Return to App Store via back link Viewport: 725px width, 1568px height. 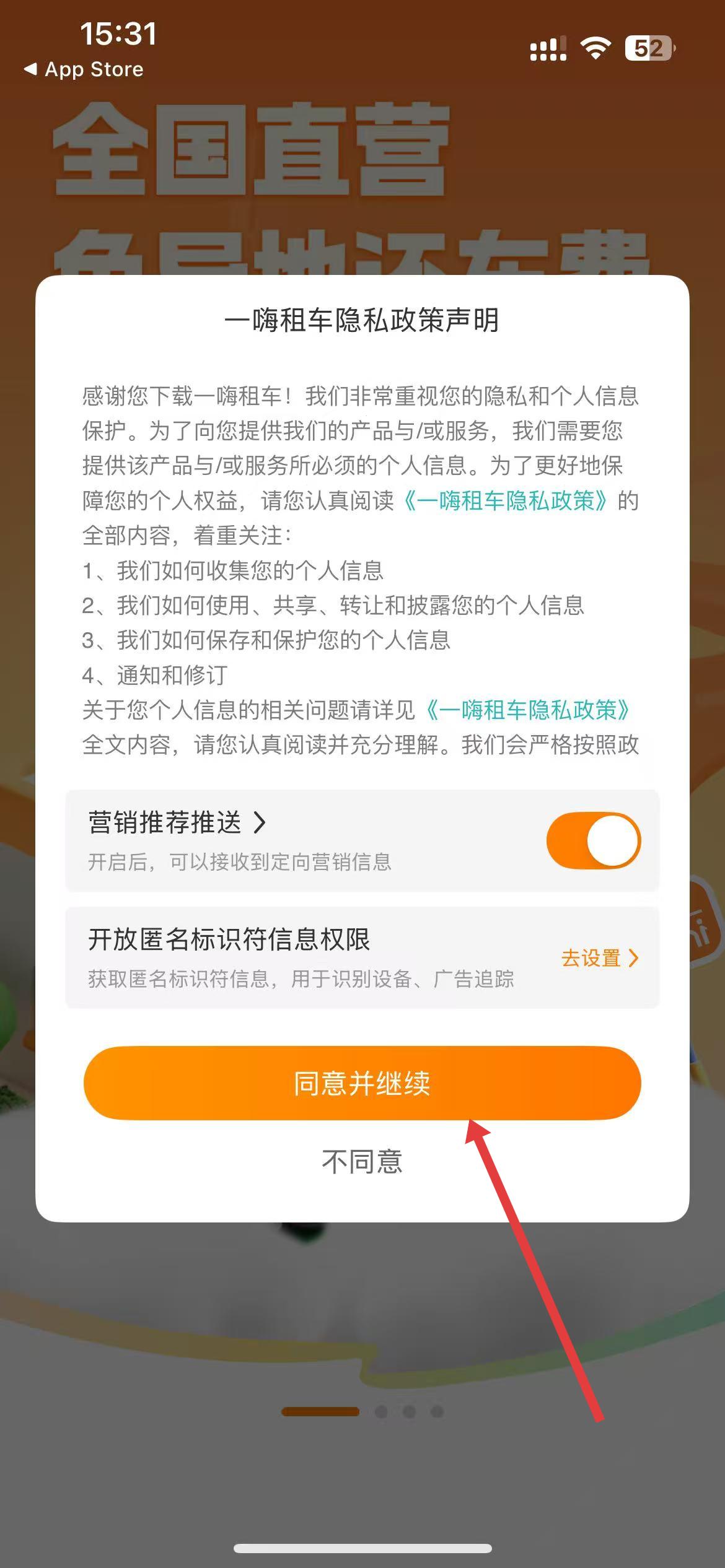84,69
